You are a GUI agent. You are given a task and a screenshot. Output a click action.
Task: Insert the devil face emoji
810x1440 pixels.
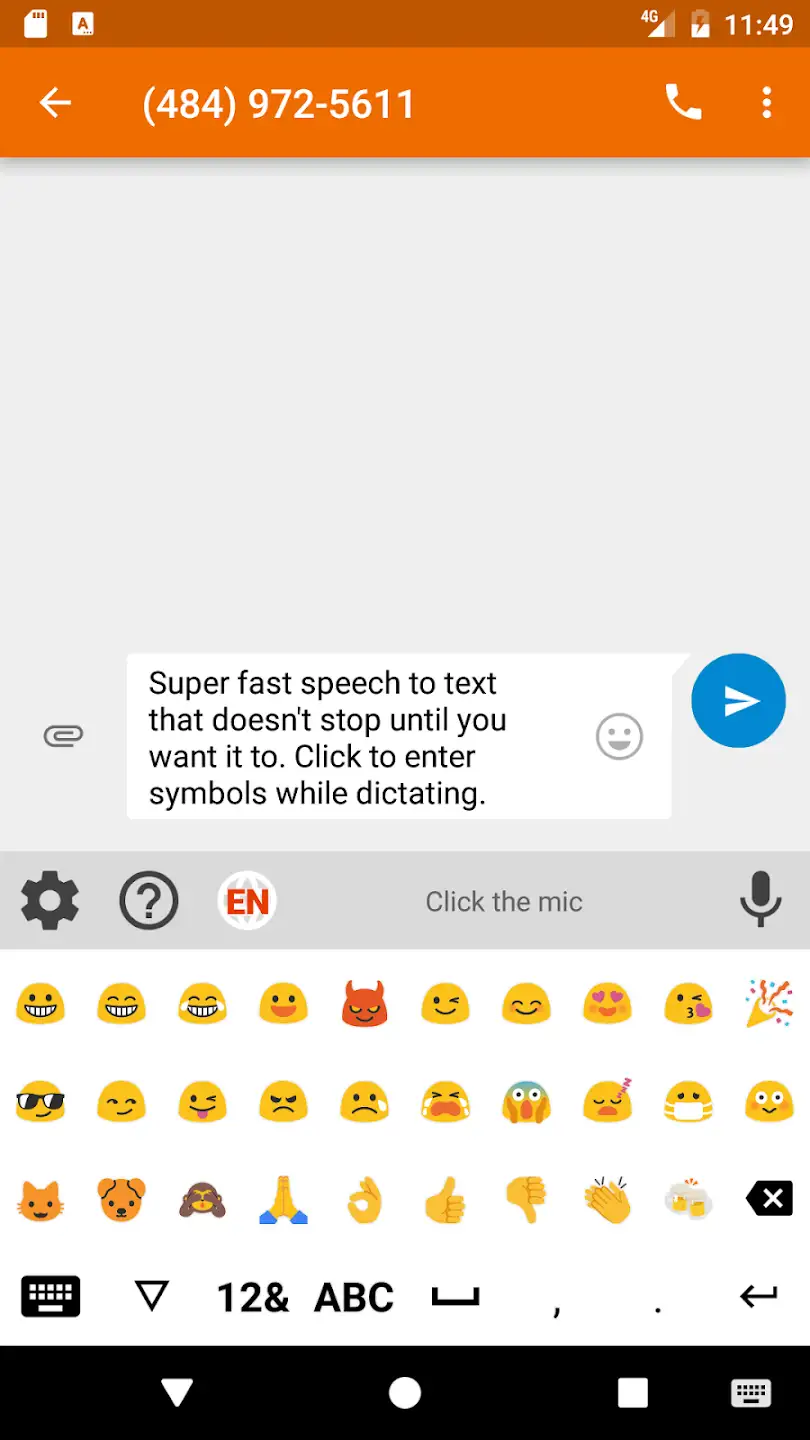[x=364, y=1003]
